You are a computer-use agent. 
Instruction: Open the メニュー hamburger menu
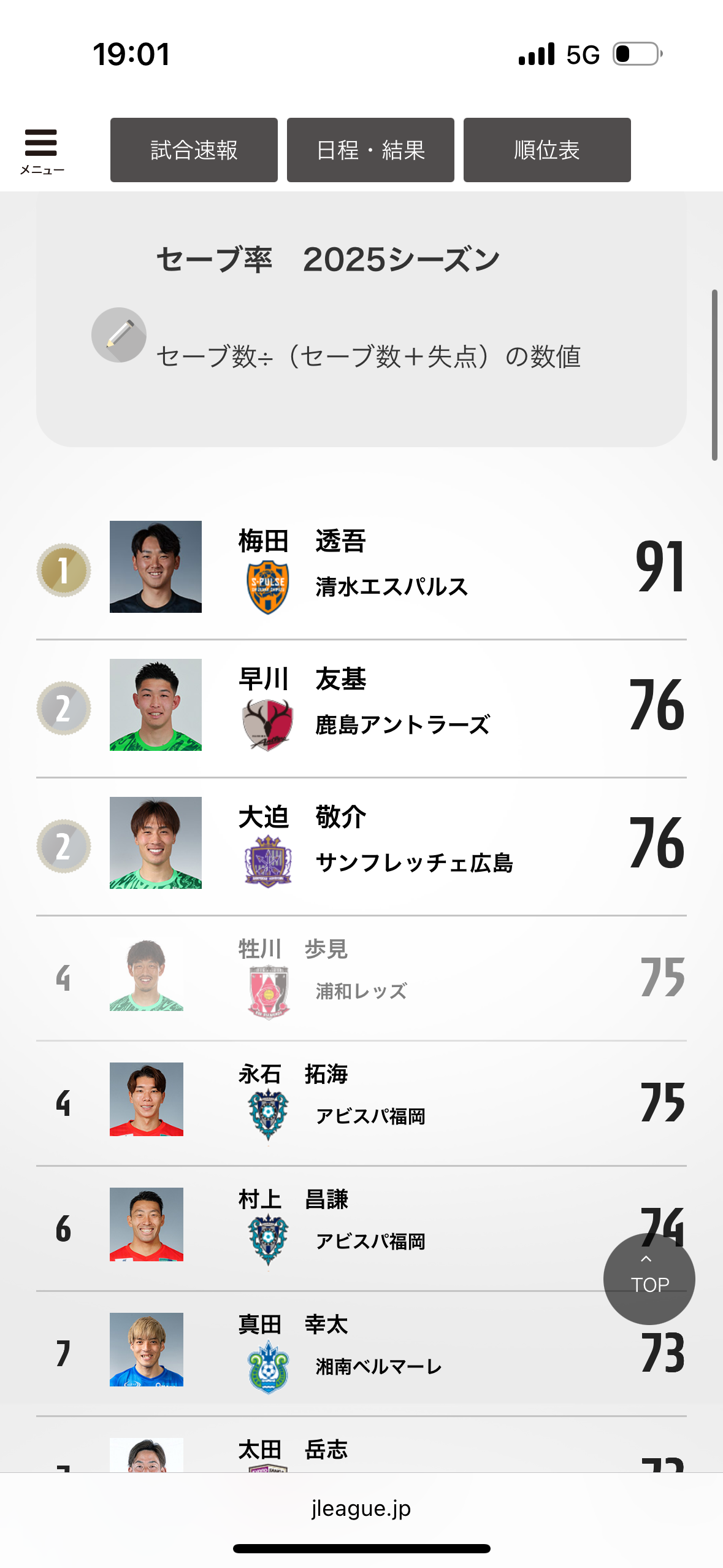point(41,150)
